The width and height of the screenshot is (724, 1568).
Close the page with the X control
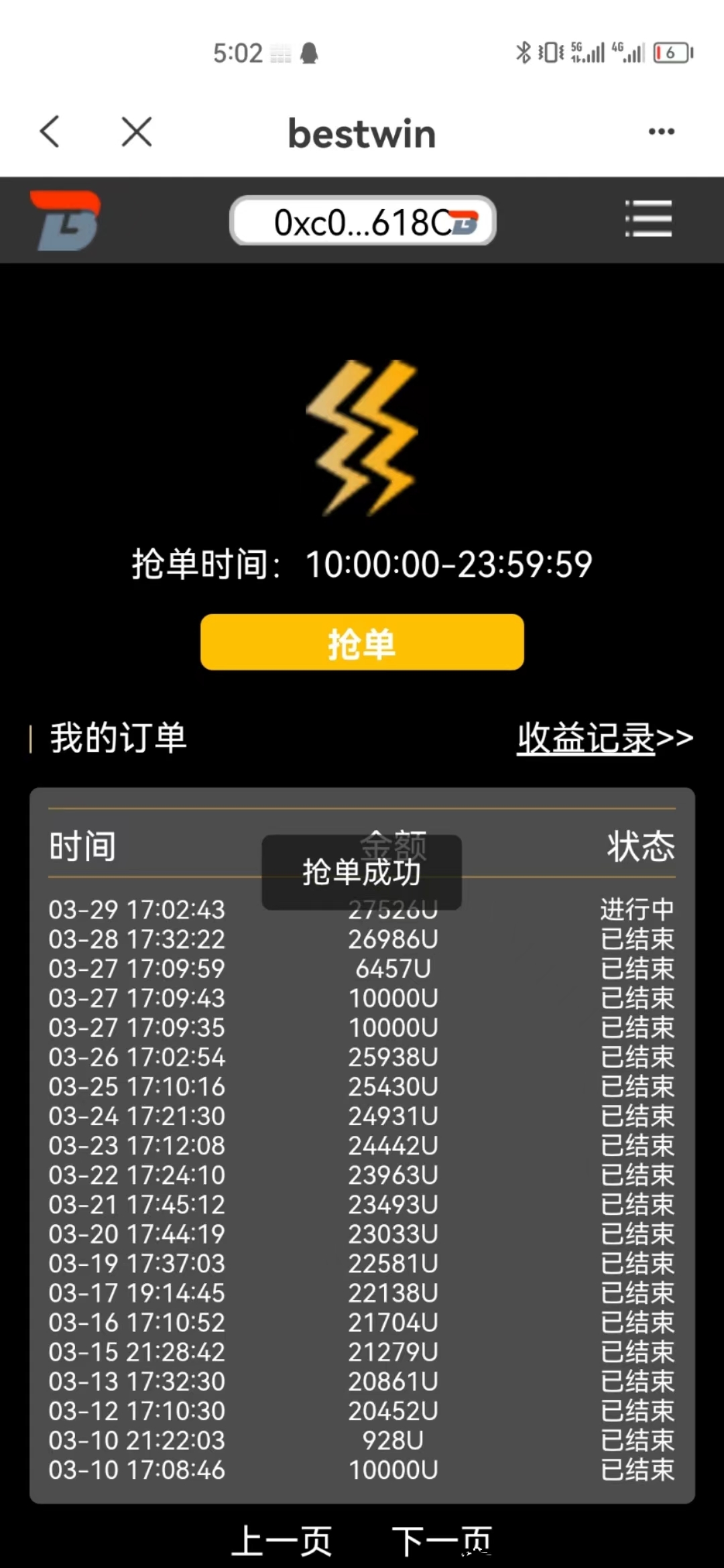tap(136, 131)
